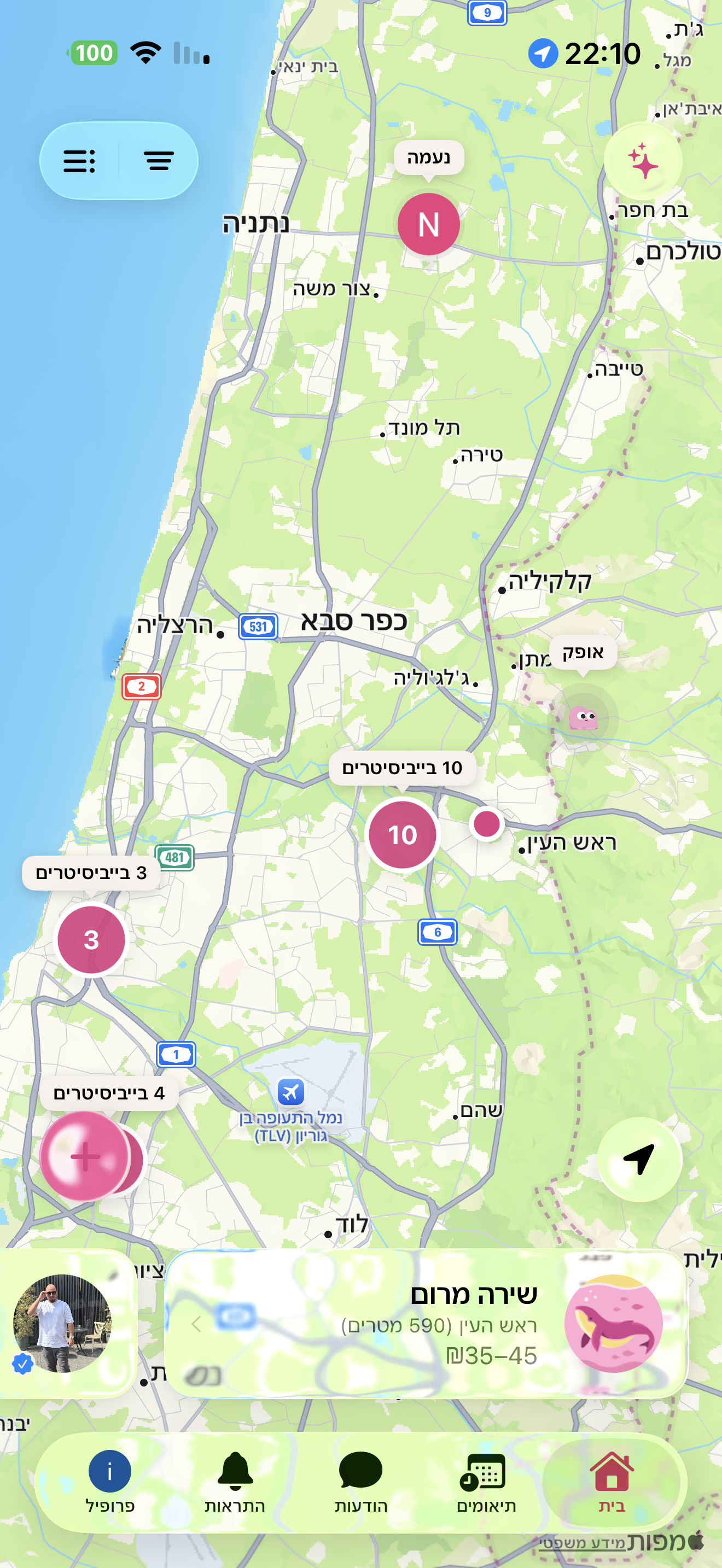Image resolution: width=722 pixels, height=1568 pixels.
Task: Select the small pink dot near ראש העין
Action: click(x=486, y=823)
